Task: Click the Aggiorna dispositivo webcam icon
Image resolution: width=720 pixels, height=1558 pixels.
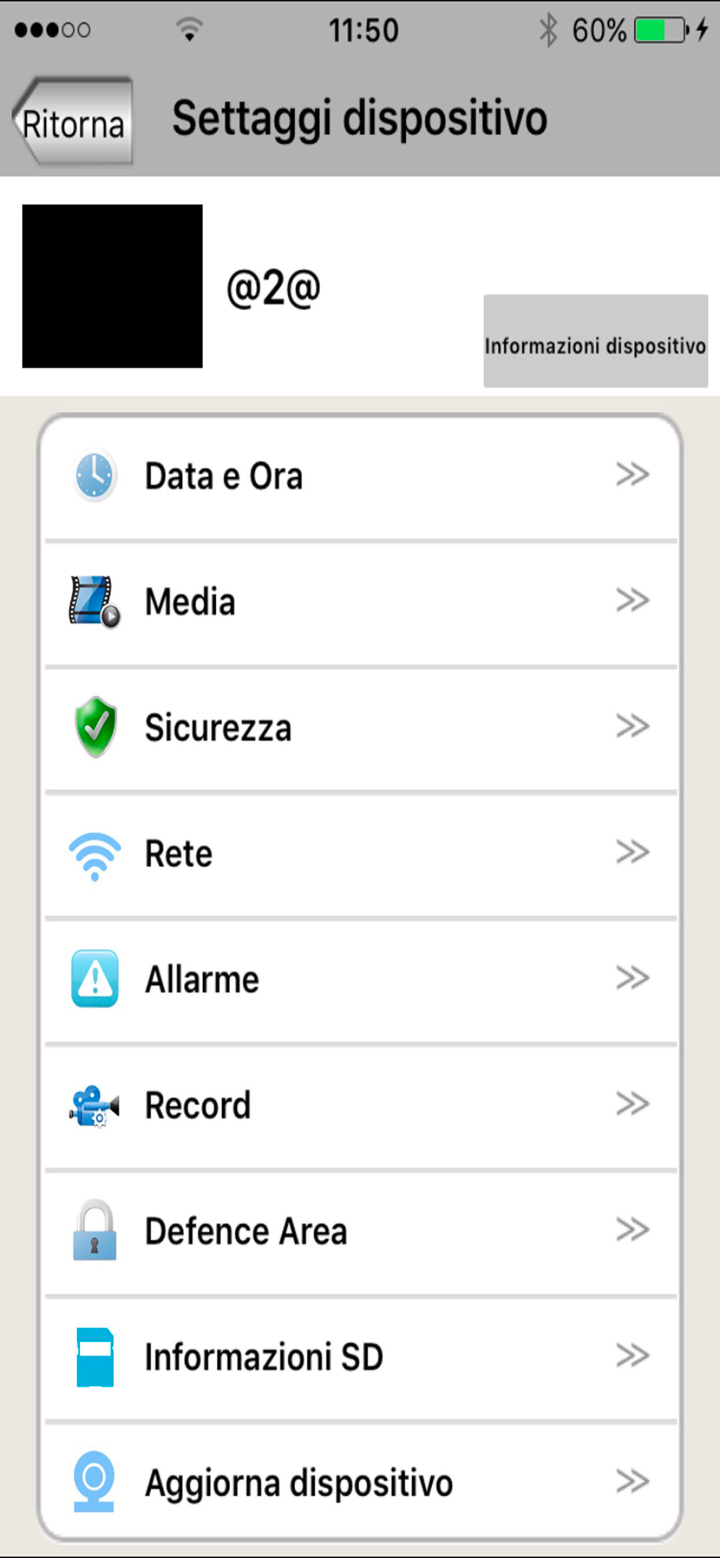Action: coord(94,1482)
